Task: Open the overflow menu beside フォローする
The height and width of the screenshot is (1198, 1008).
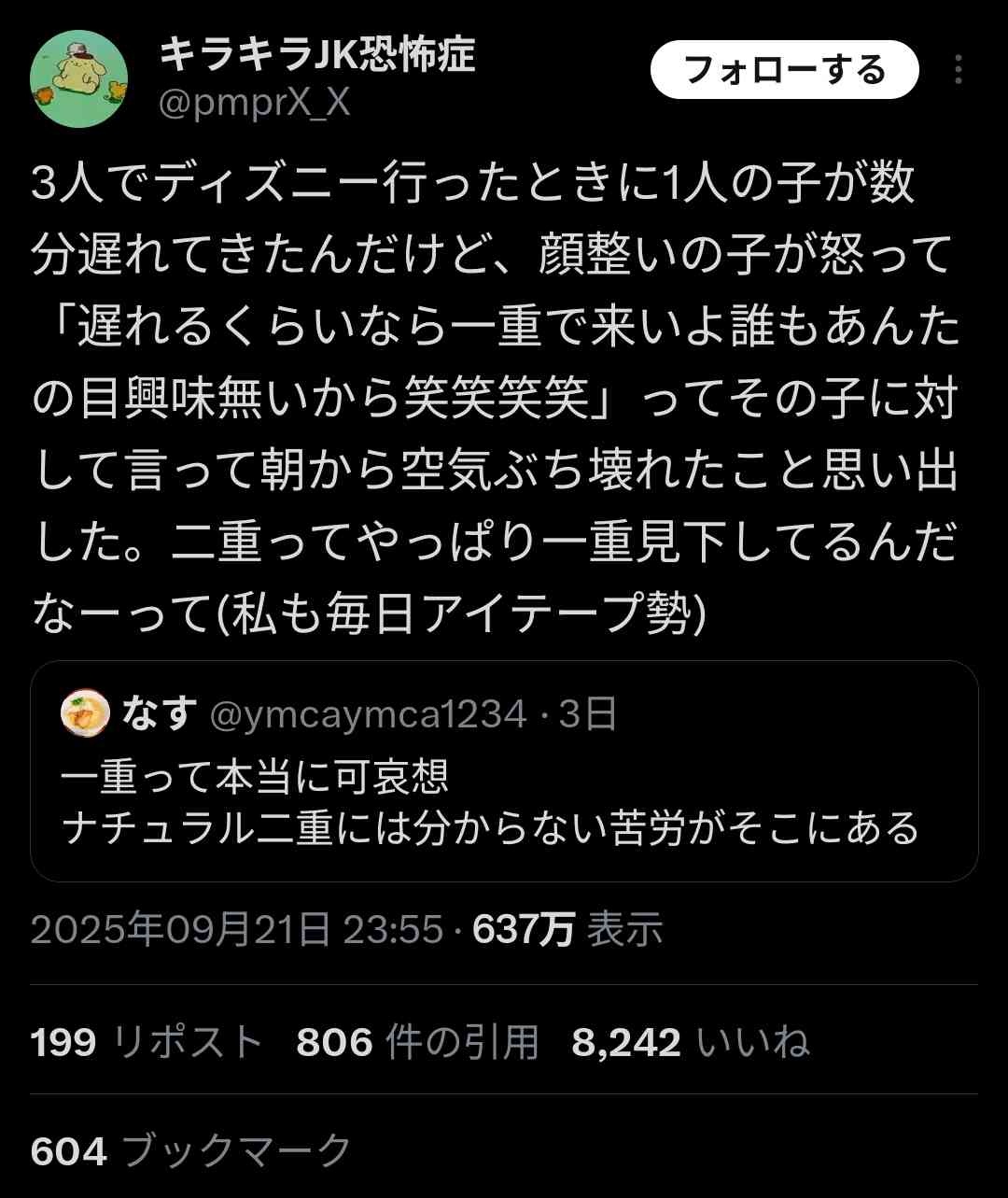Action: [959, 70]
